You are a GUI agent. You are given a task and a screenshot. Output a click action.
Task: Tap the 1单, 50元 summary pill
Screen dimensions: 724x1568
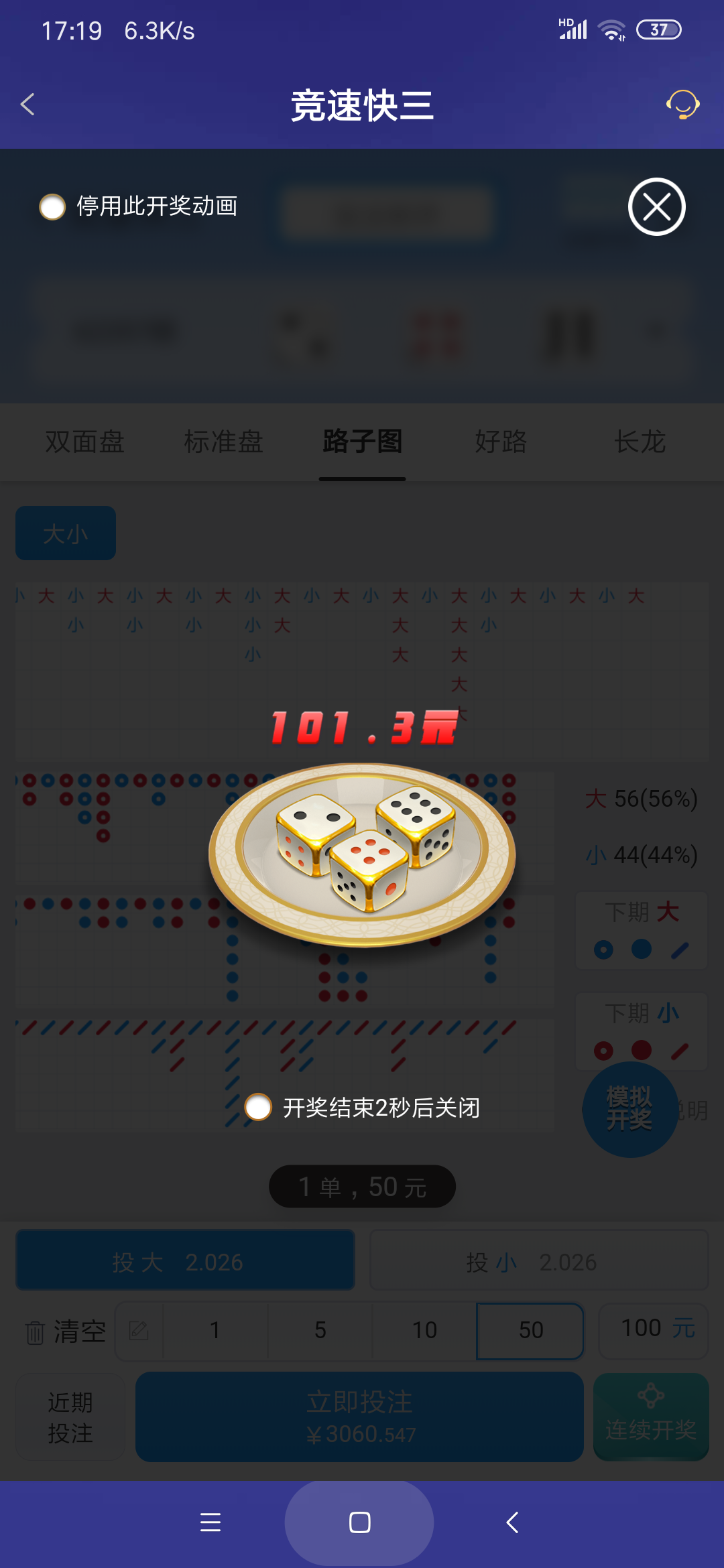click(x=361, y=1185)
